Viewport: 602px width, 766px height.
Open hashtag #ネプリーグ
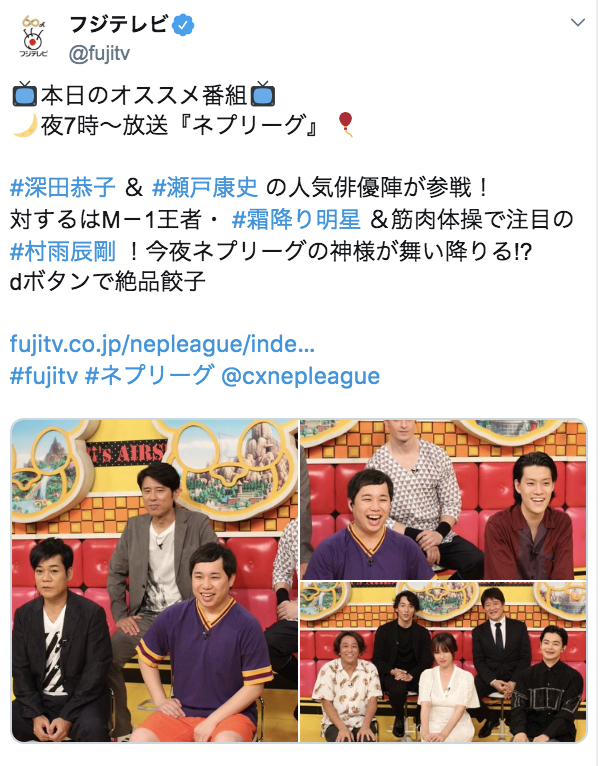pyautogui.click(x=149, y=376)
